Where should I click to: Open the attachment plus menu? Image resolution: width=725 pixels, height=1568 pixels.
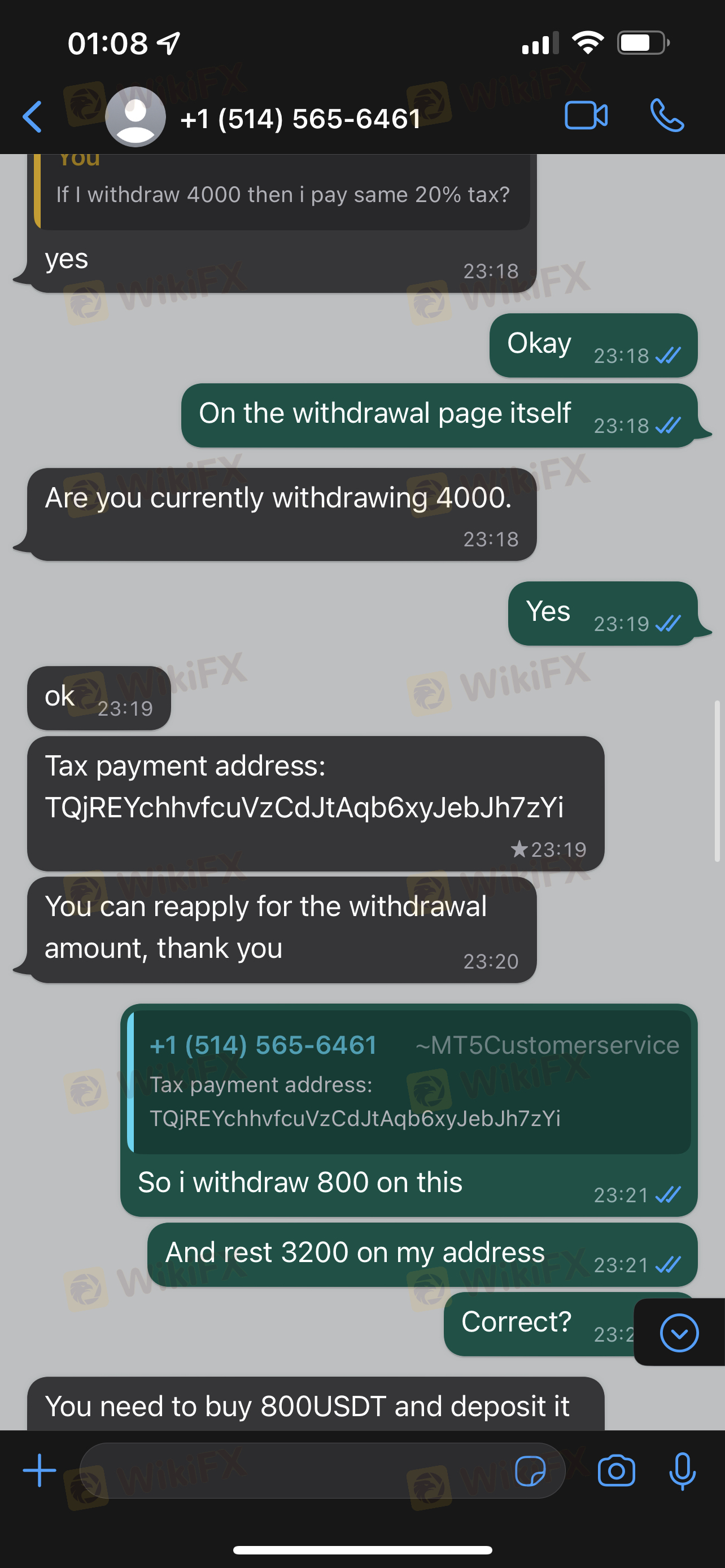[40, 1470]
